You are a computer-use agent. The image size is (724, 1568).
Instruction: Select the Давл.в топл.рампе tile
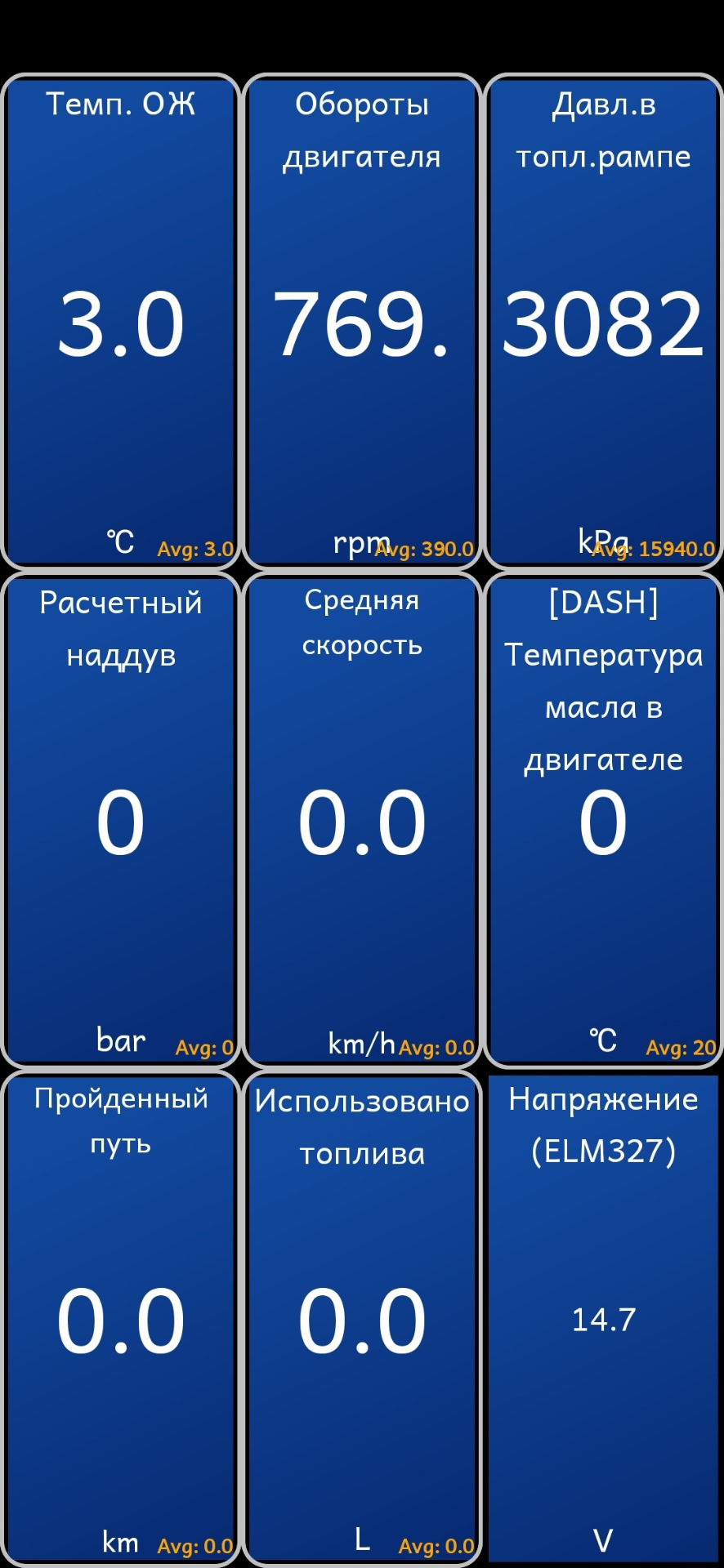tap(603, 323)
